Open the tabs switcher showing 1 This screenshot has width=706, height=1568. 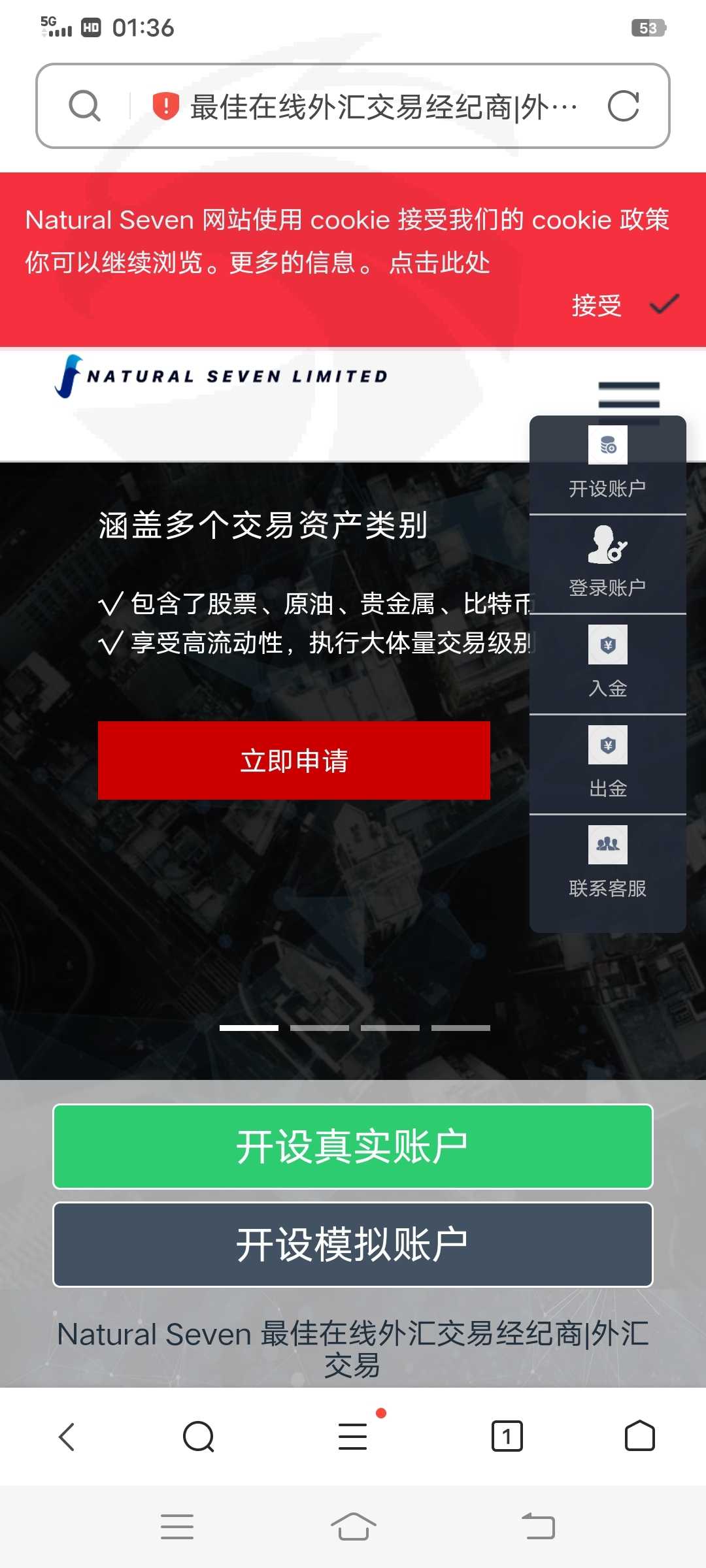pyautogui.click(x=507, y=1436)
